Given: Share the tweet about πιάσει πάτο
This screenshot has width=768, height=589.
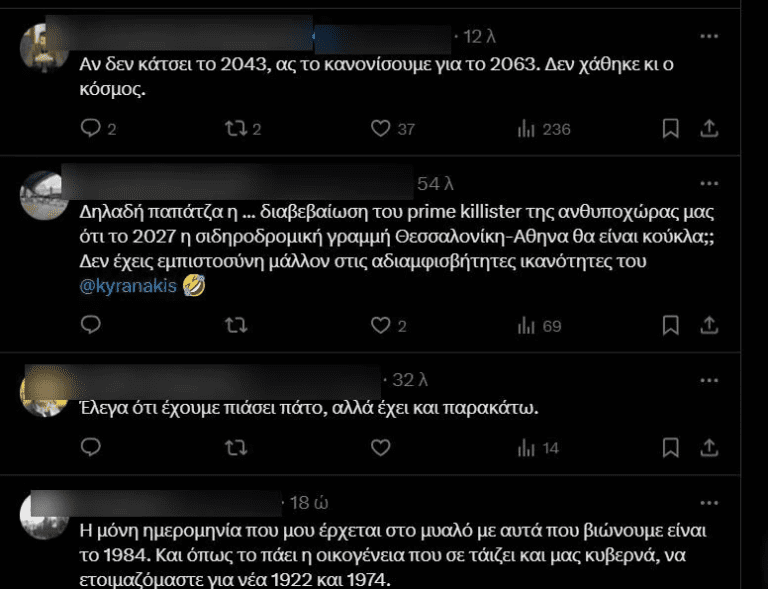Looking at the screenshot, I should pos(708,448).
